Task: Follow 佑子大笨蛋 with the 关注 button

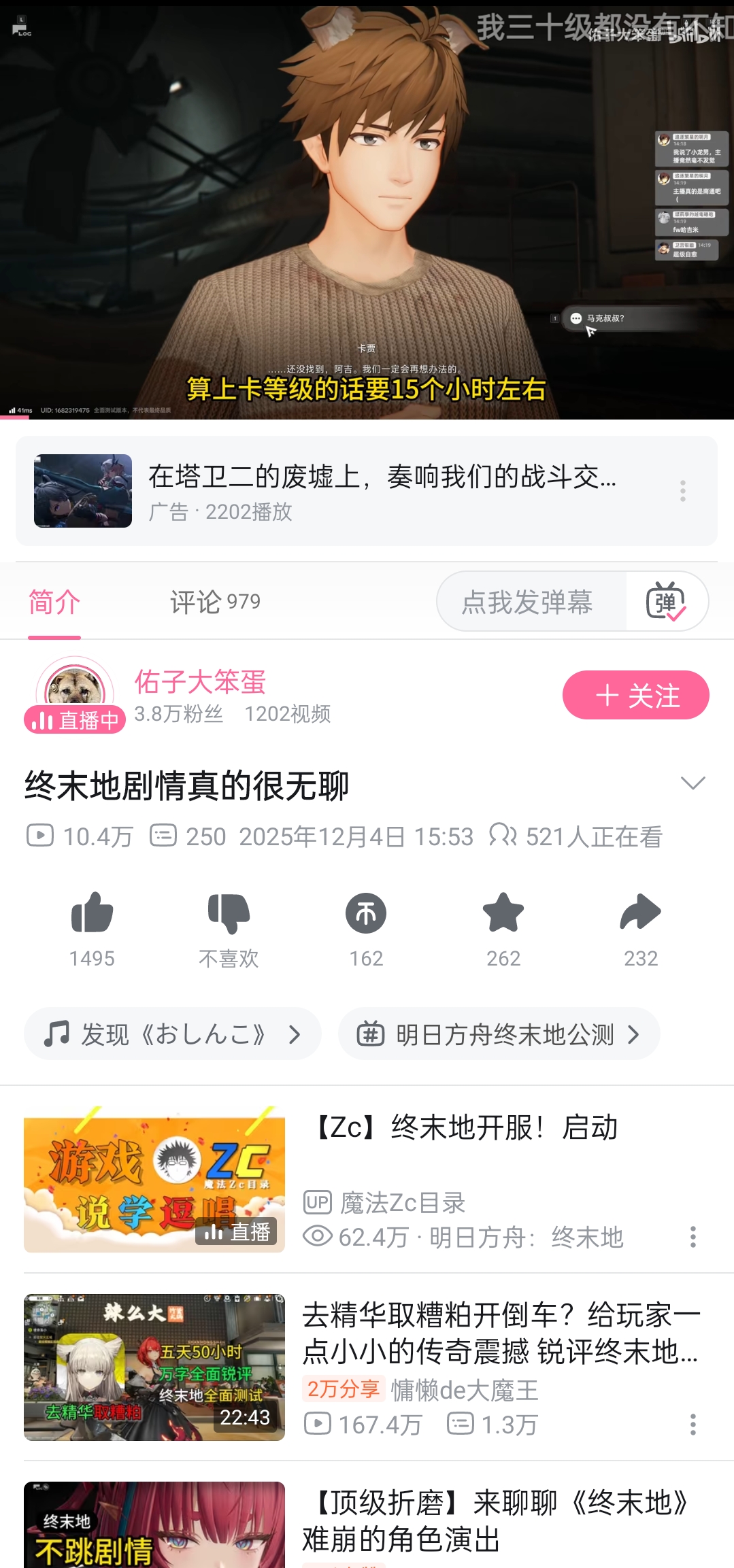Action: [635, 695]
